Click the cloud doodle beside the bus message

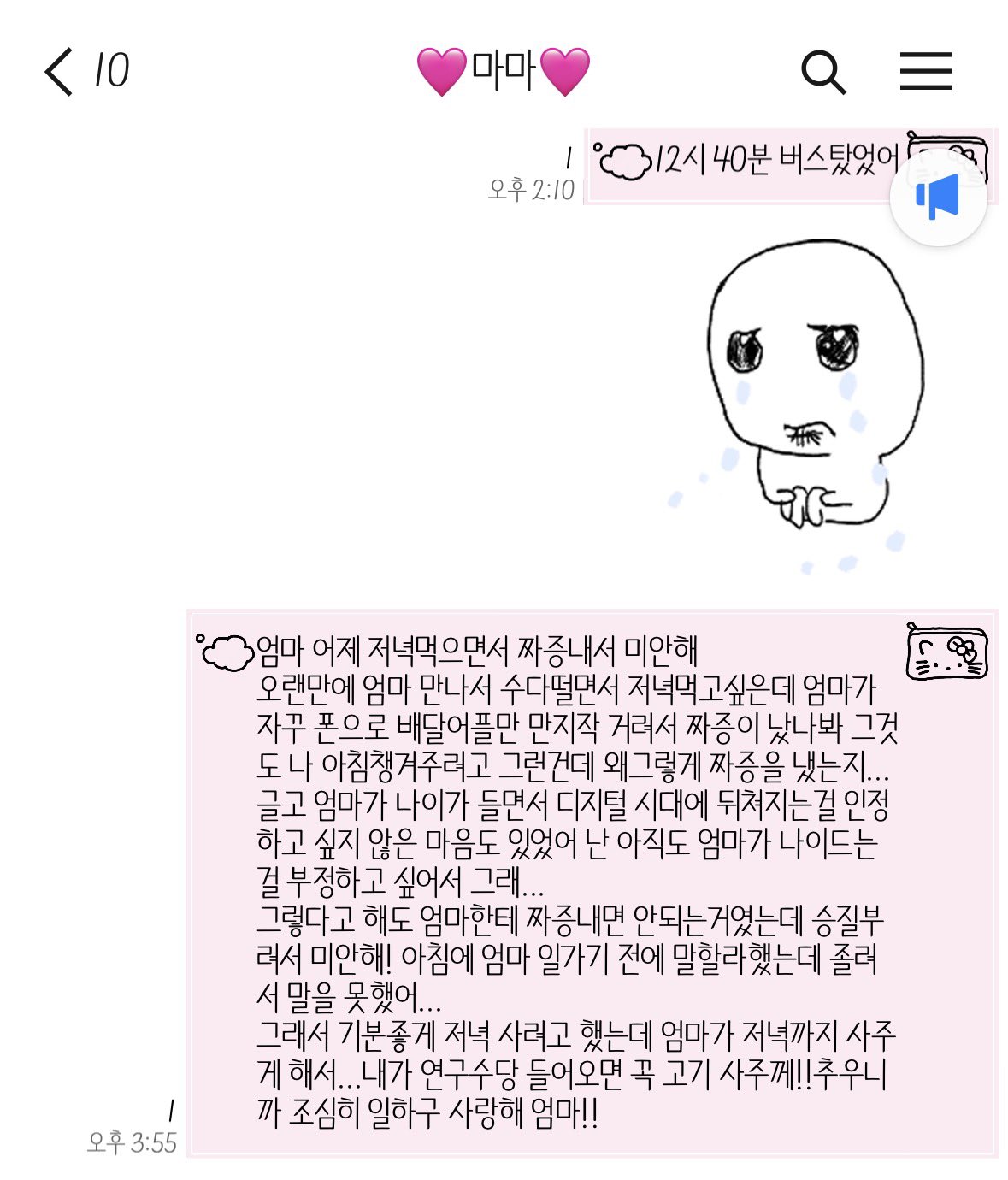(x=628, y=161)
